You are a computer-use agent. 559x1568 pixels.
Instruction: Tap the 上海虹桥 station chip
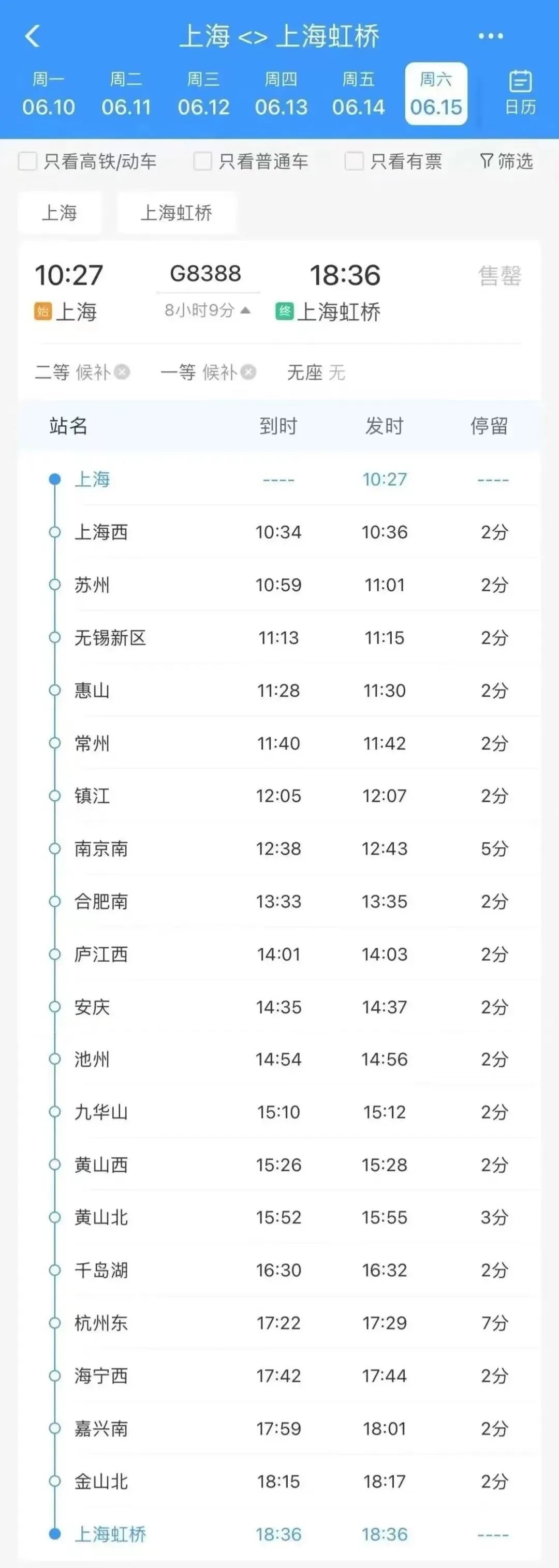176,213
